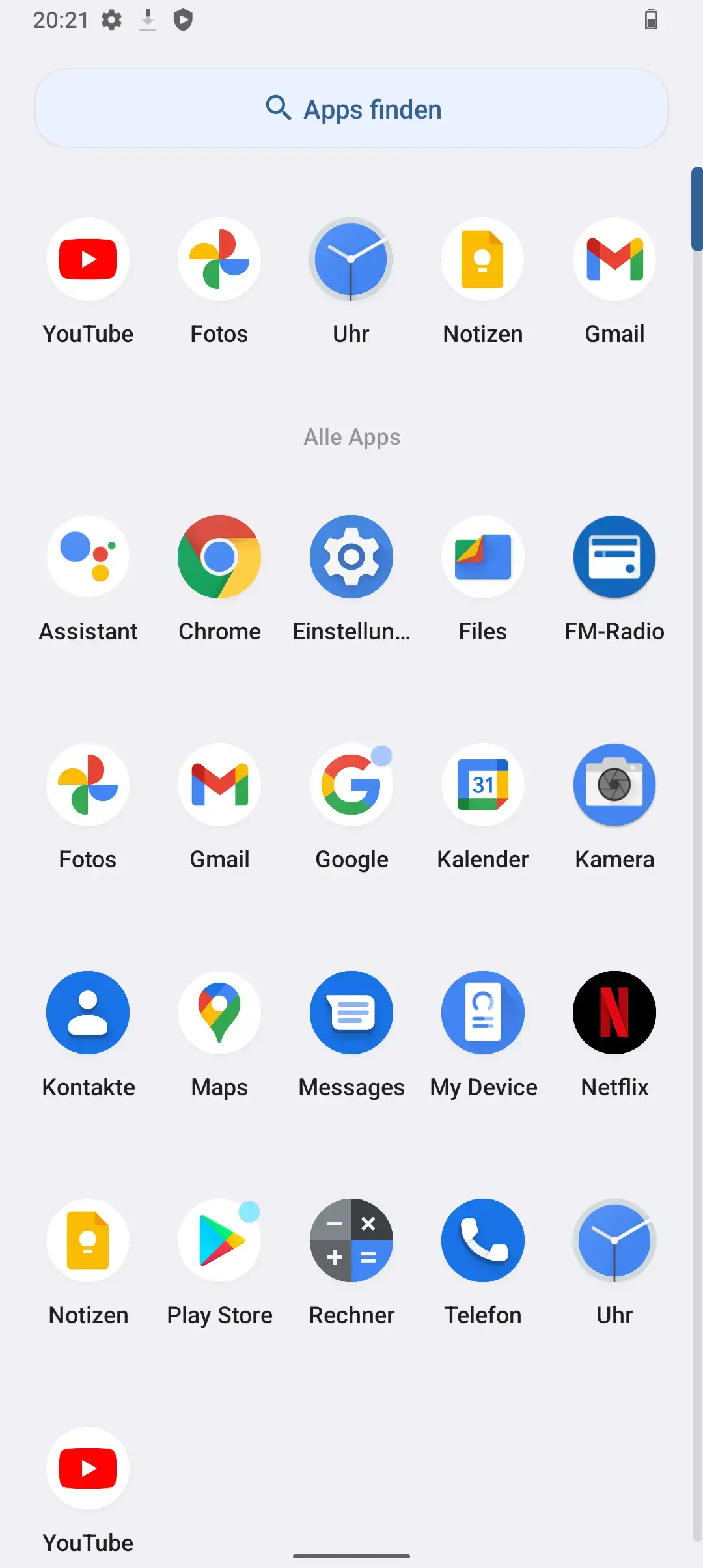This screenshot has height=1568, width=703.
Task: Launch Google Maps
Action: 219,1013
